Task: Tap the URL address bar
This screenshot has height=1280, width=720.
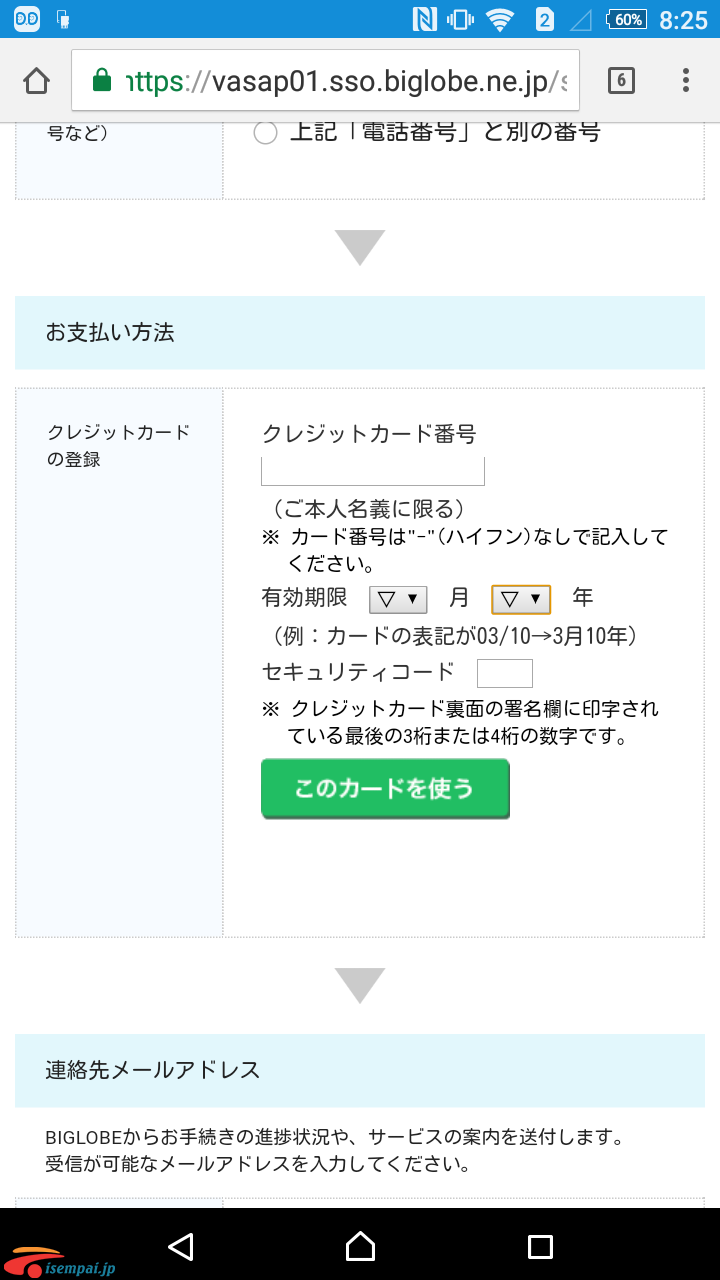Action: pyautogui.click(x=326, y=81)
